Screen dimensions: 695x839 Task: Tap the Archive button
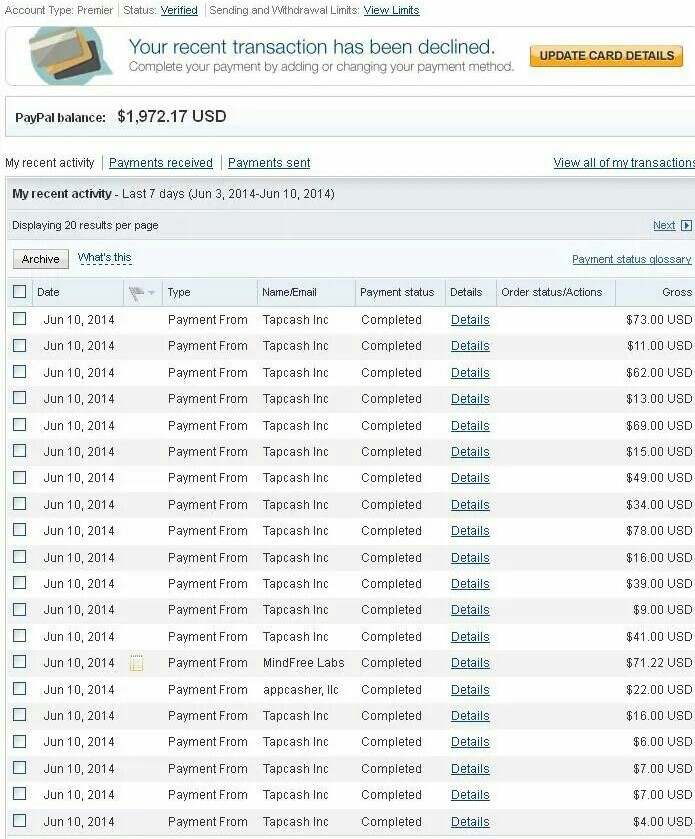tap(41, 259)
